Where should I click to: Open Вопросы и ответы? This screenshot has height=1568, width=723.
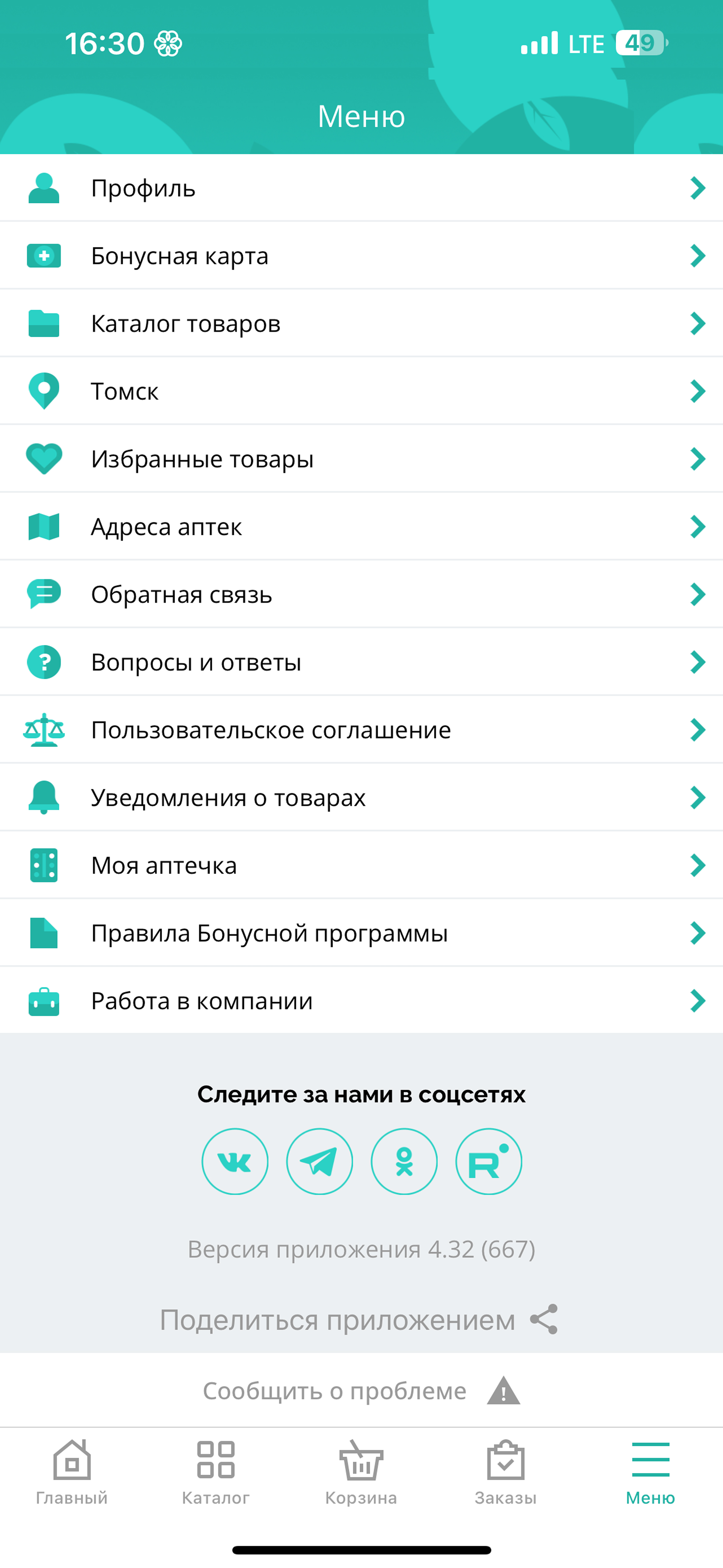point(361,662)
